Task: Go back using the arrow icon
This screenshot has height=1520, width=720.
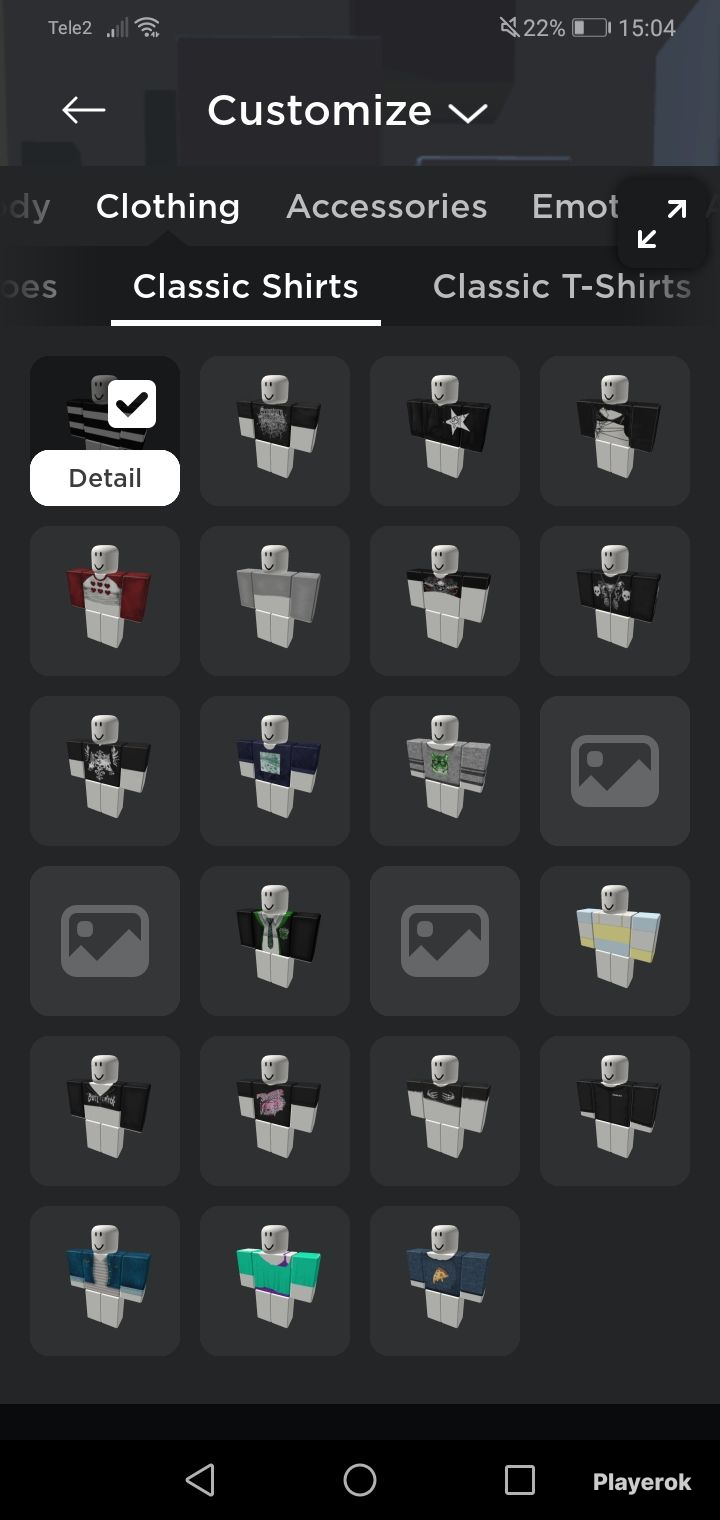Action: [84, 110]
